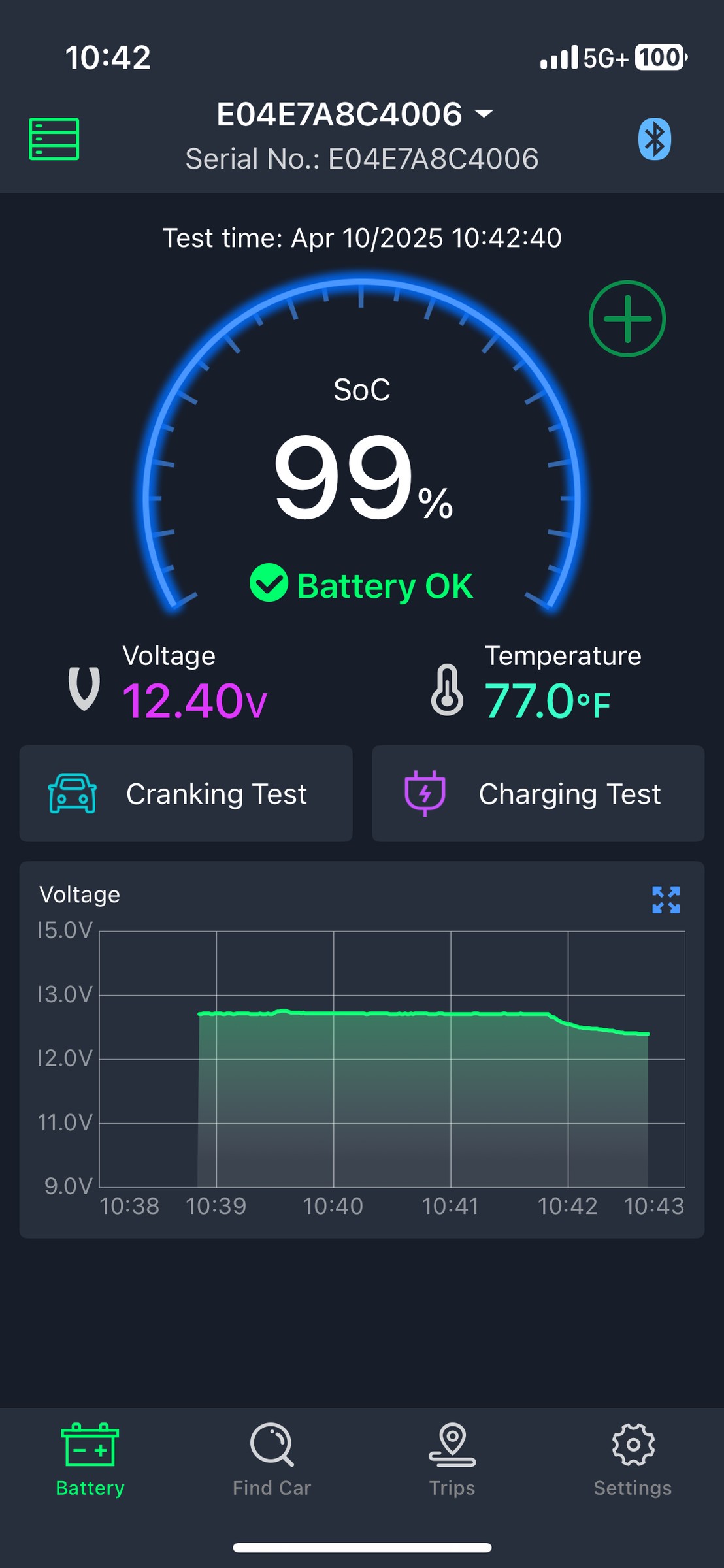Tap the green plus button
This screenshot has height=1568, width=724.
point(627,319)
